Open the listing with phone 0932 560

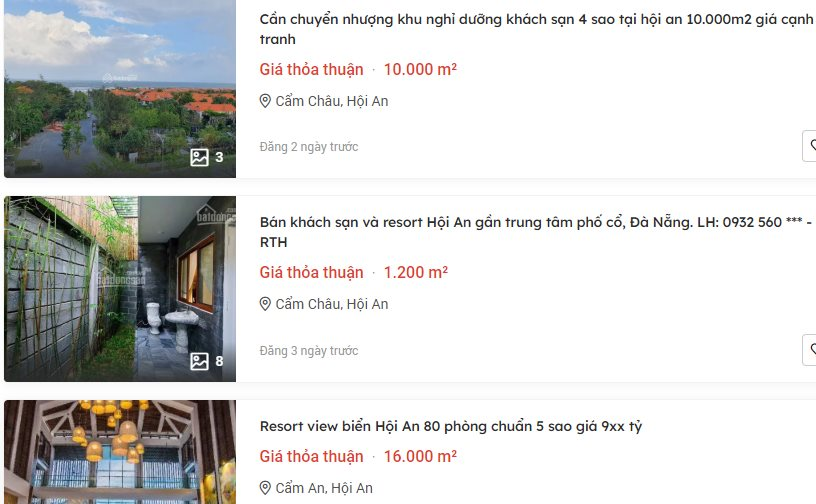[x=536, y=223]
